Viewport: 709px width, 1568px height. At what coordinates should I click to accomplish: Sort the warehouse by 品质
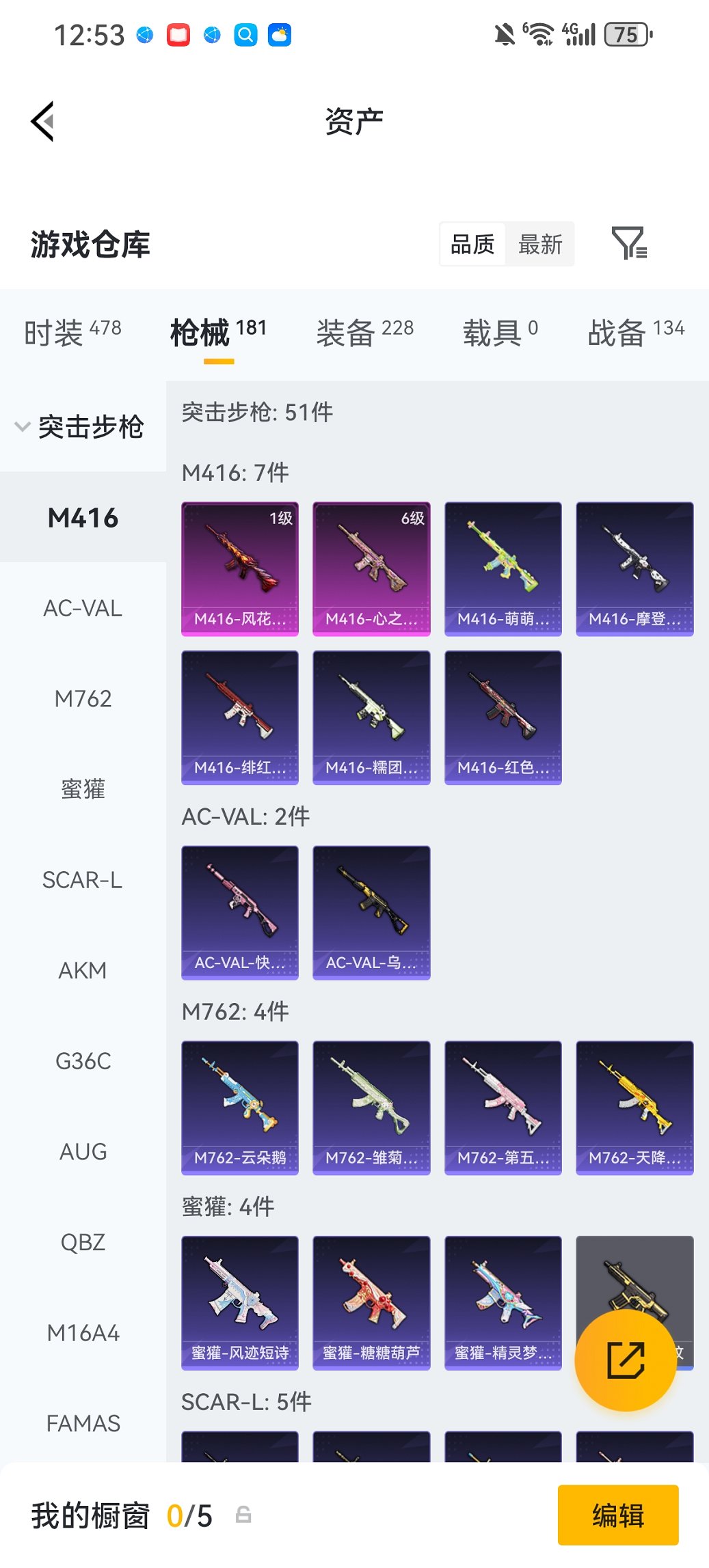point(472,244)
